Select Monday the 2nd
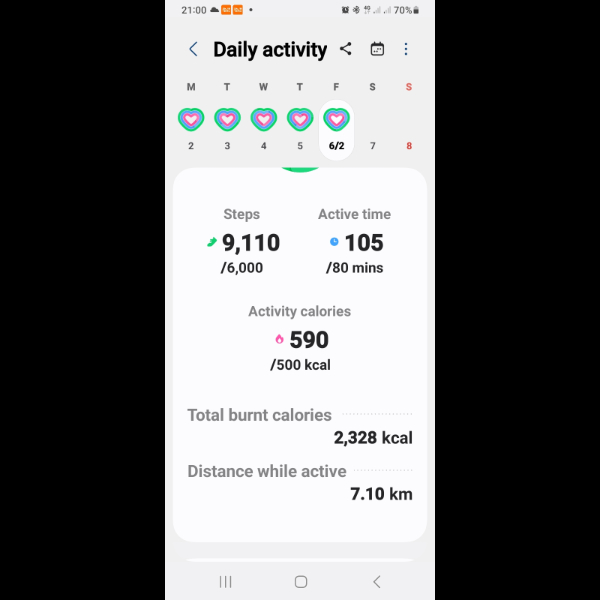Image resolution: width=600 pixels, height=600 pixels. [191, 121]
